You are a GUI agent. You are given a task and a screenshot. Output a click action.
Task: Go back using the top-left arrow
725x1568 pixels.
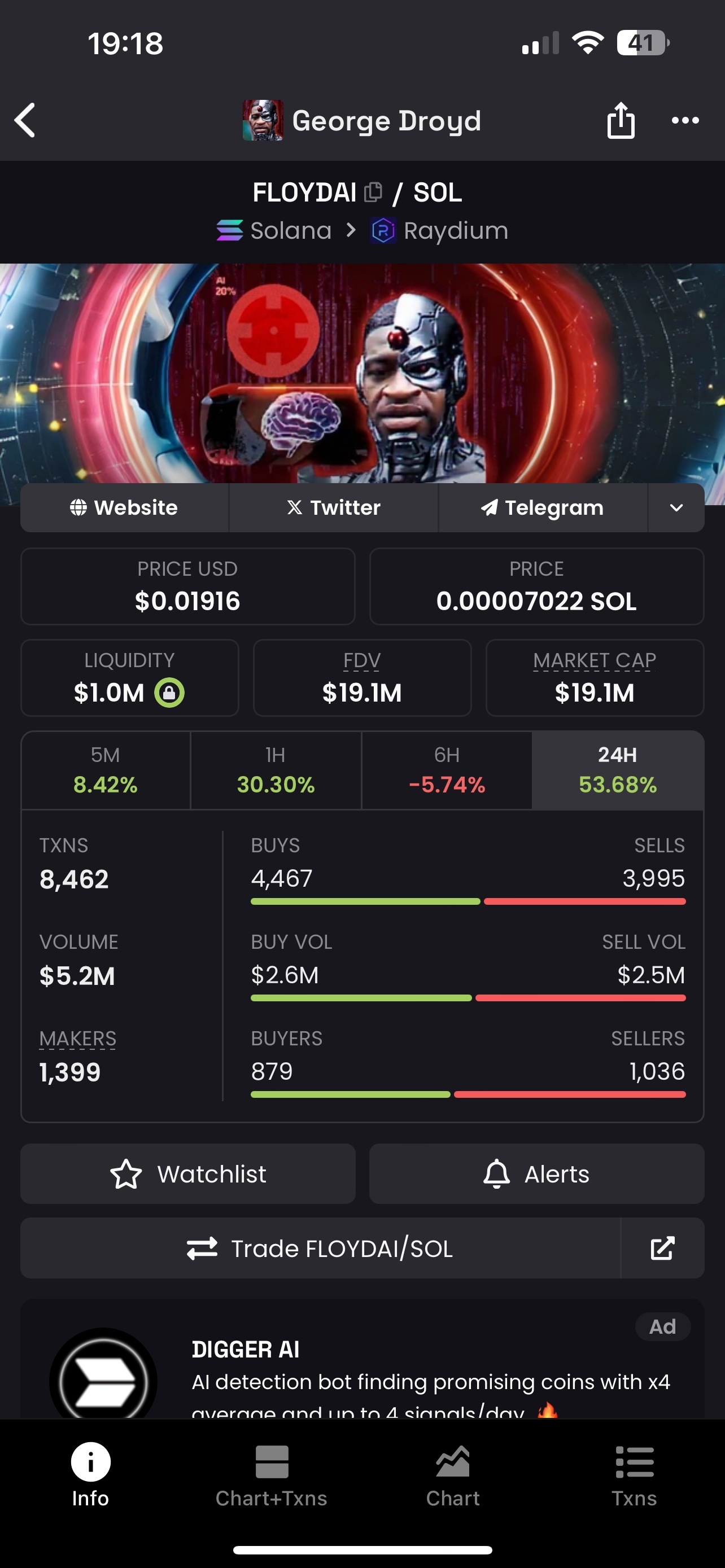coord(25,120)
